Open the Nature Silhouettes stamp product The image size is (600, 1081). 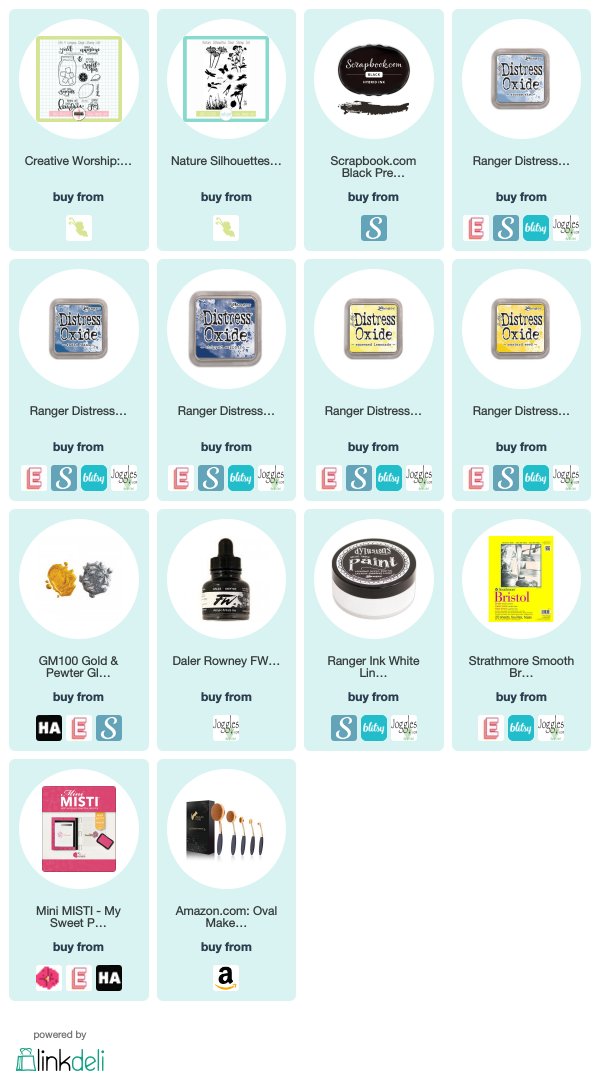pos(226,79)
